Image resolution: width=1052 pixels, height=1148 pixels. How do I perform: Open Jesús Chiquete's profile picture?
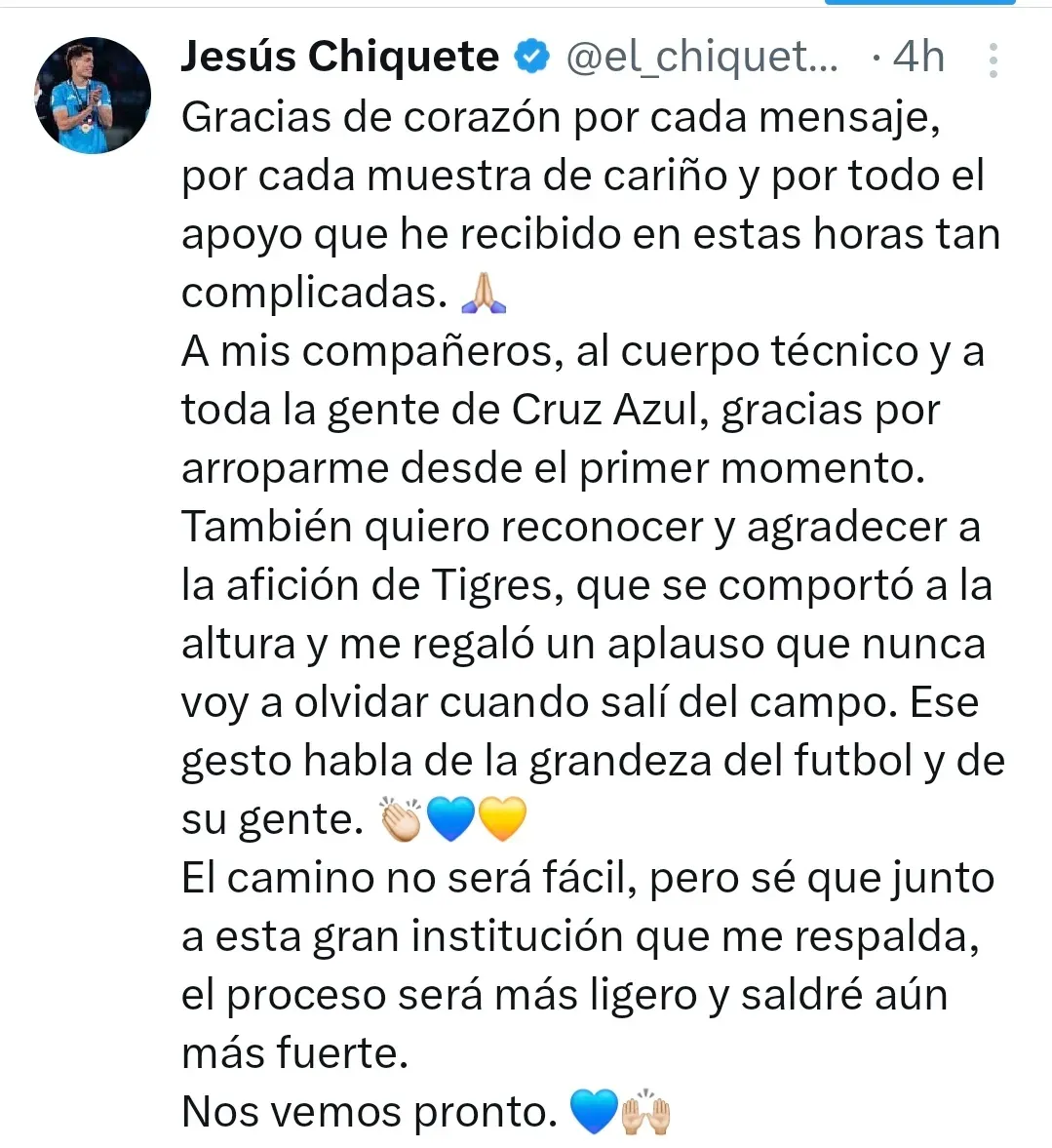coord(94,96)
